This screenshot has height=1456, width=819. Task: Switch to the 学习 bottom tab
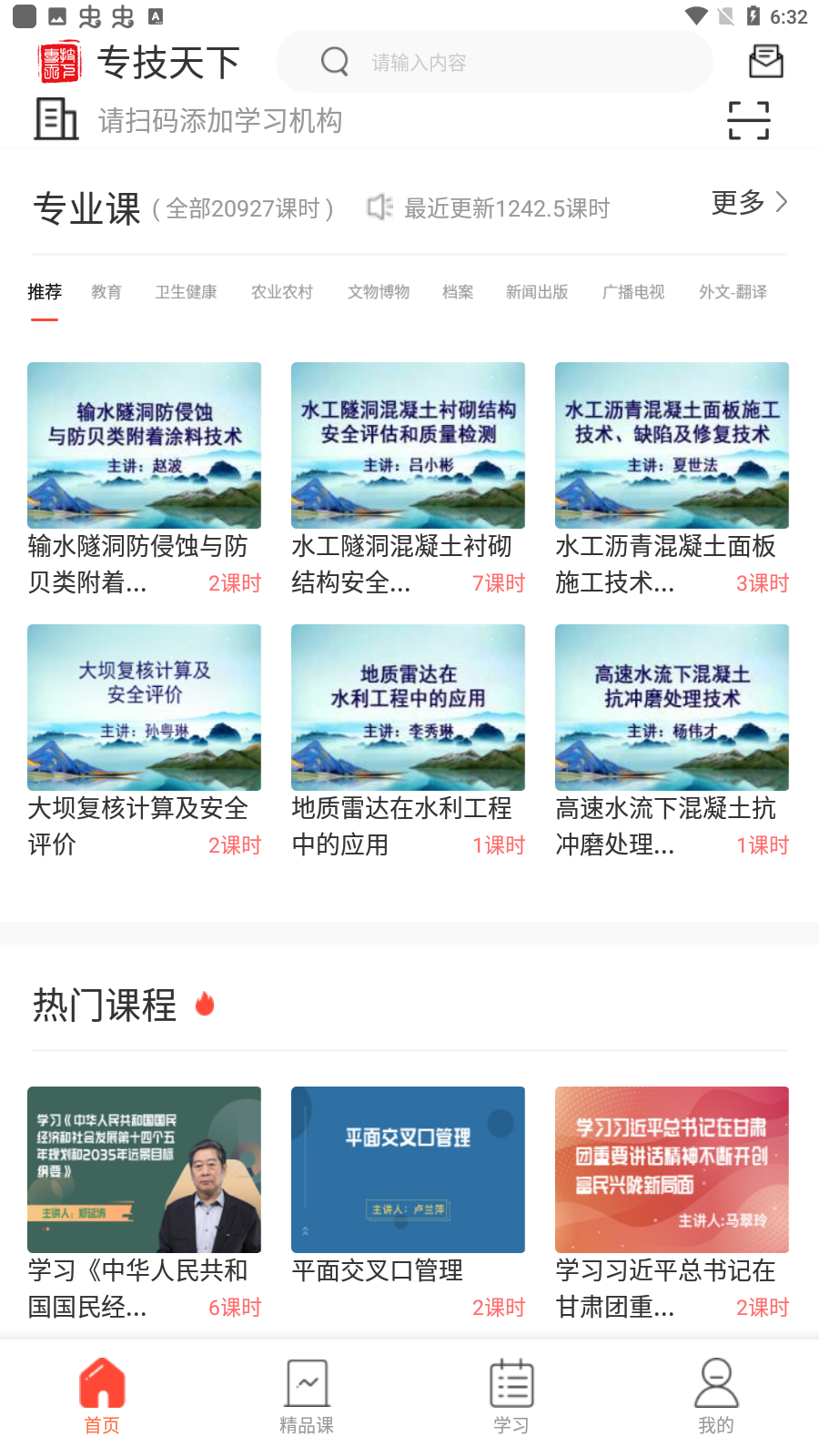[x=511, y=1396]
